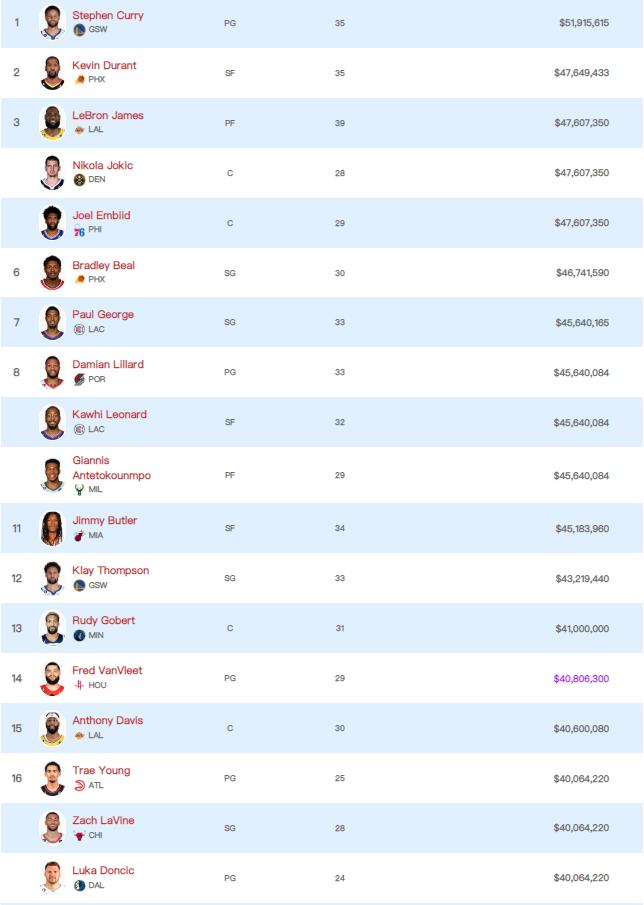This screenshot has height=905, width=644.
Task: View Trae Young's profile link
Action: click(101, 770)
